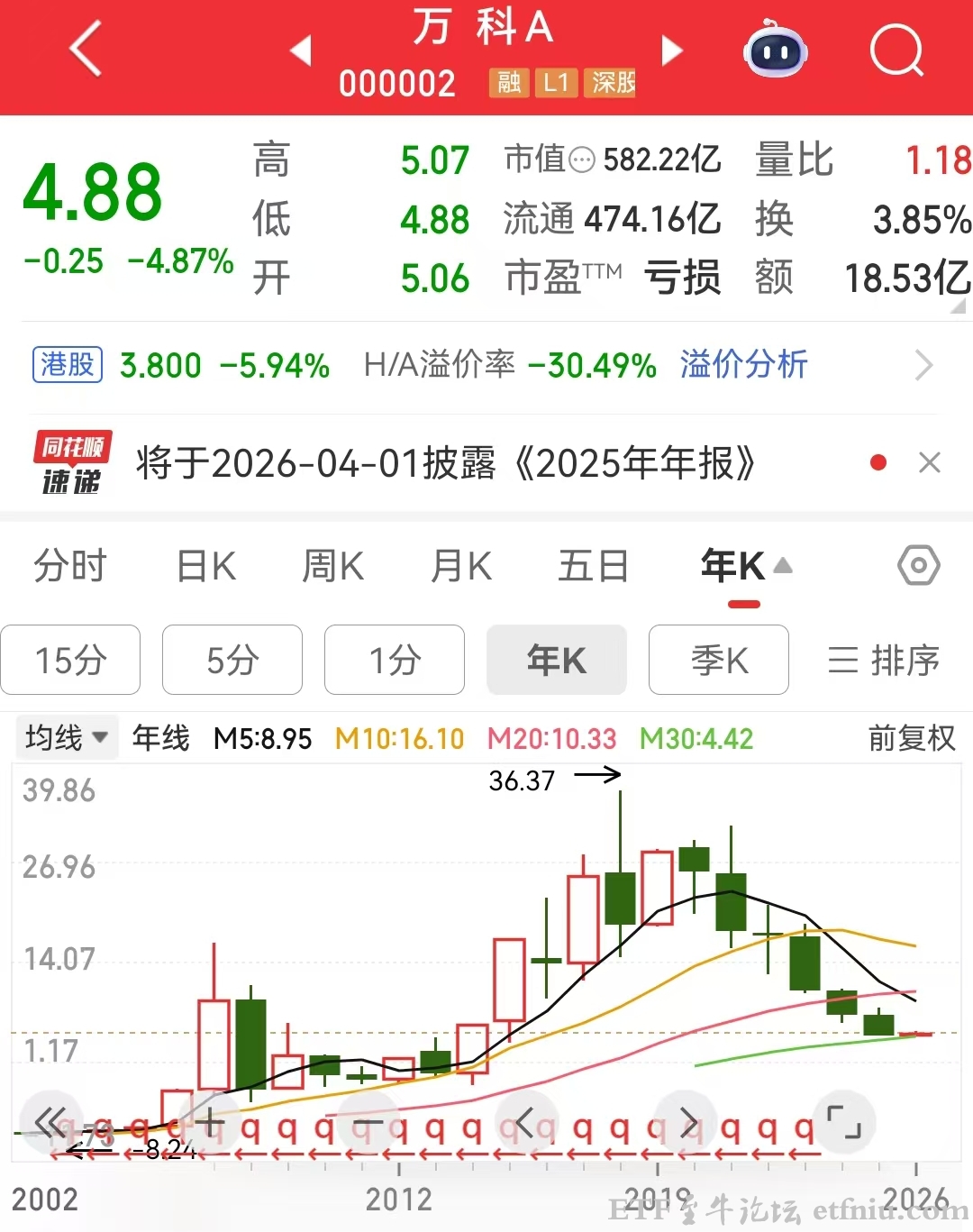Open the 15分 interval view
Image resolution: width=973 pixels, height=1232 pixels.
pos(70,661)
